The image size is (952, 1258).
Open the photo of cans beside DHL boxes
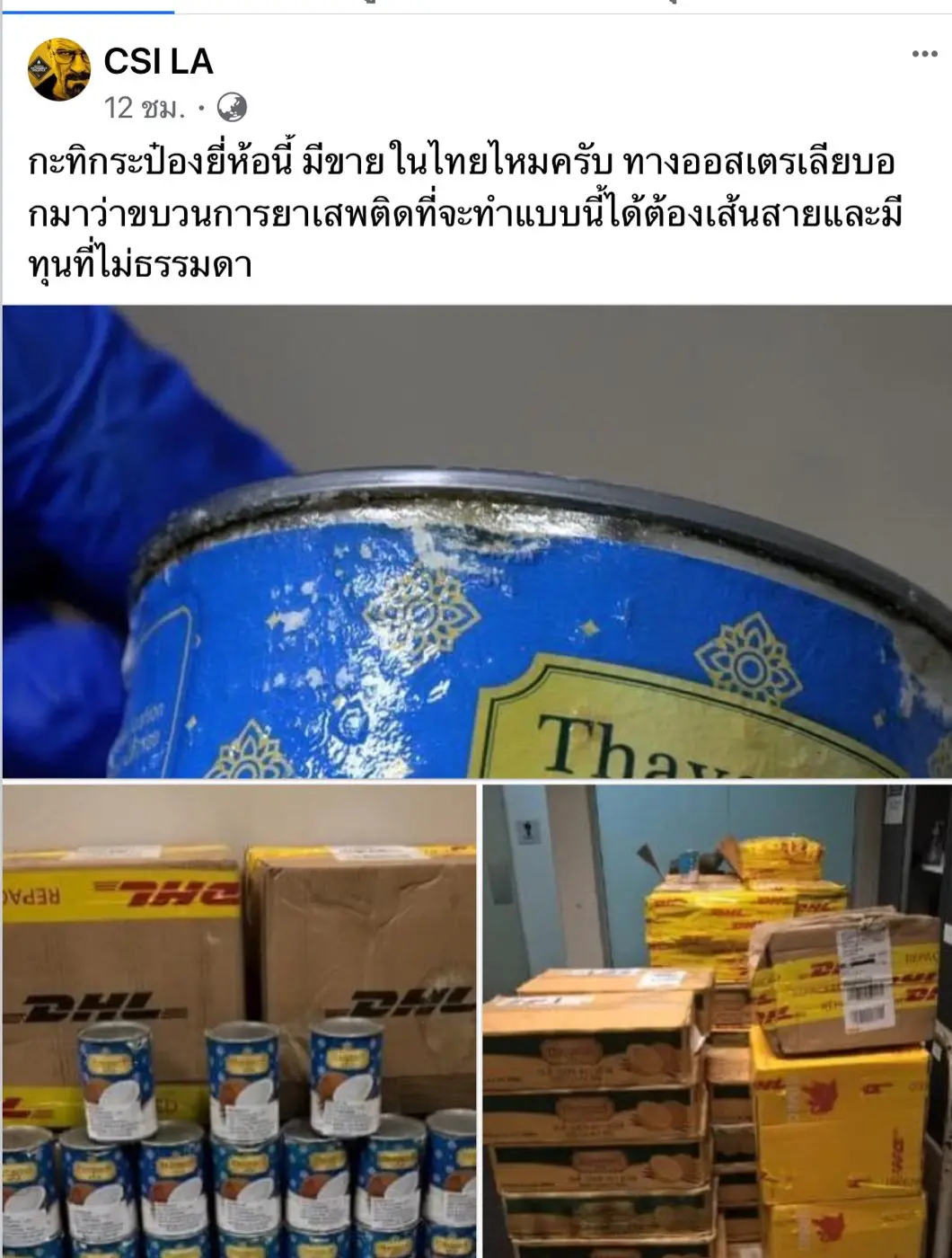point(239,1021)
